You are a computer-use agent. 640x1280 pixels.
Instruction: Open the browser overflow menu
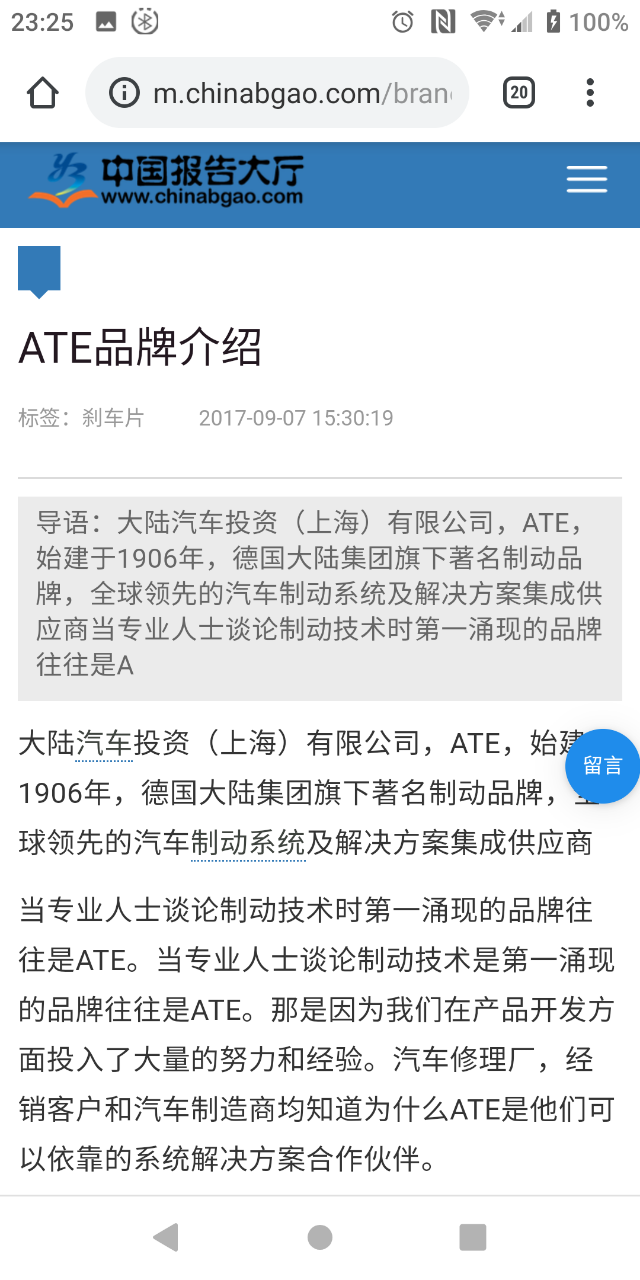[x=590, y=93]
